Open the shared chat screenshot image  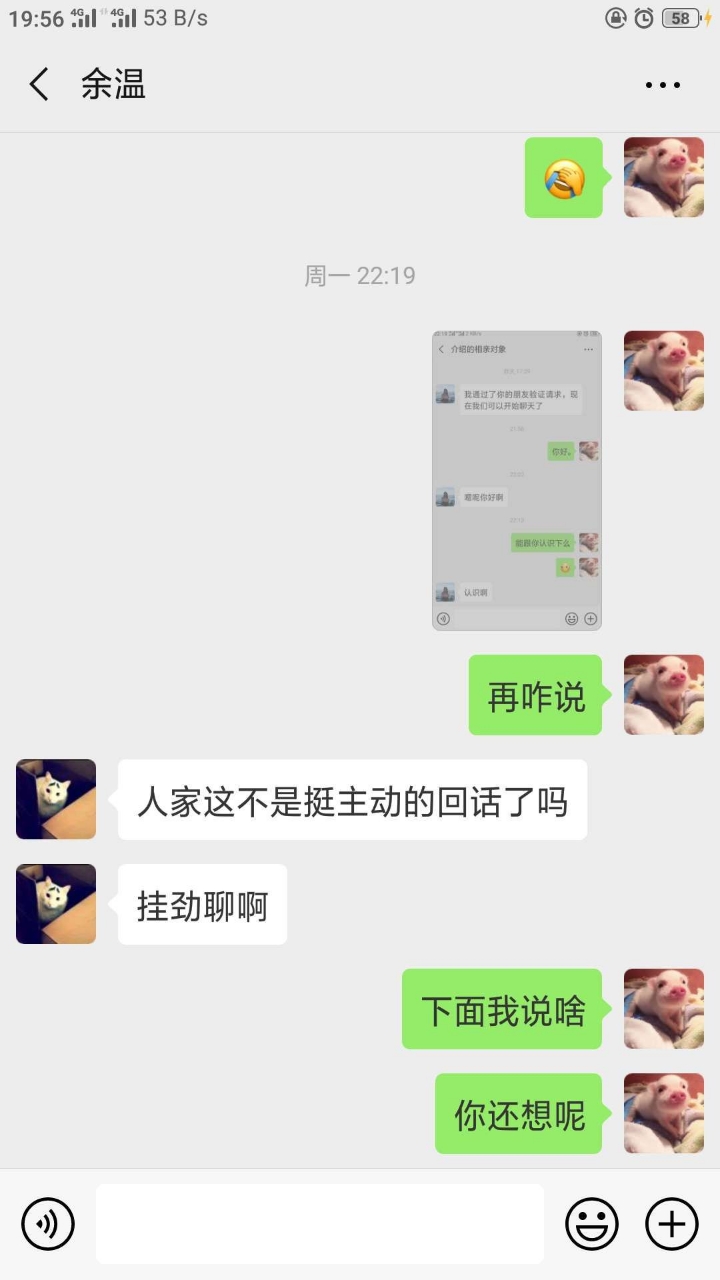tap(516, 480)
